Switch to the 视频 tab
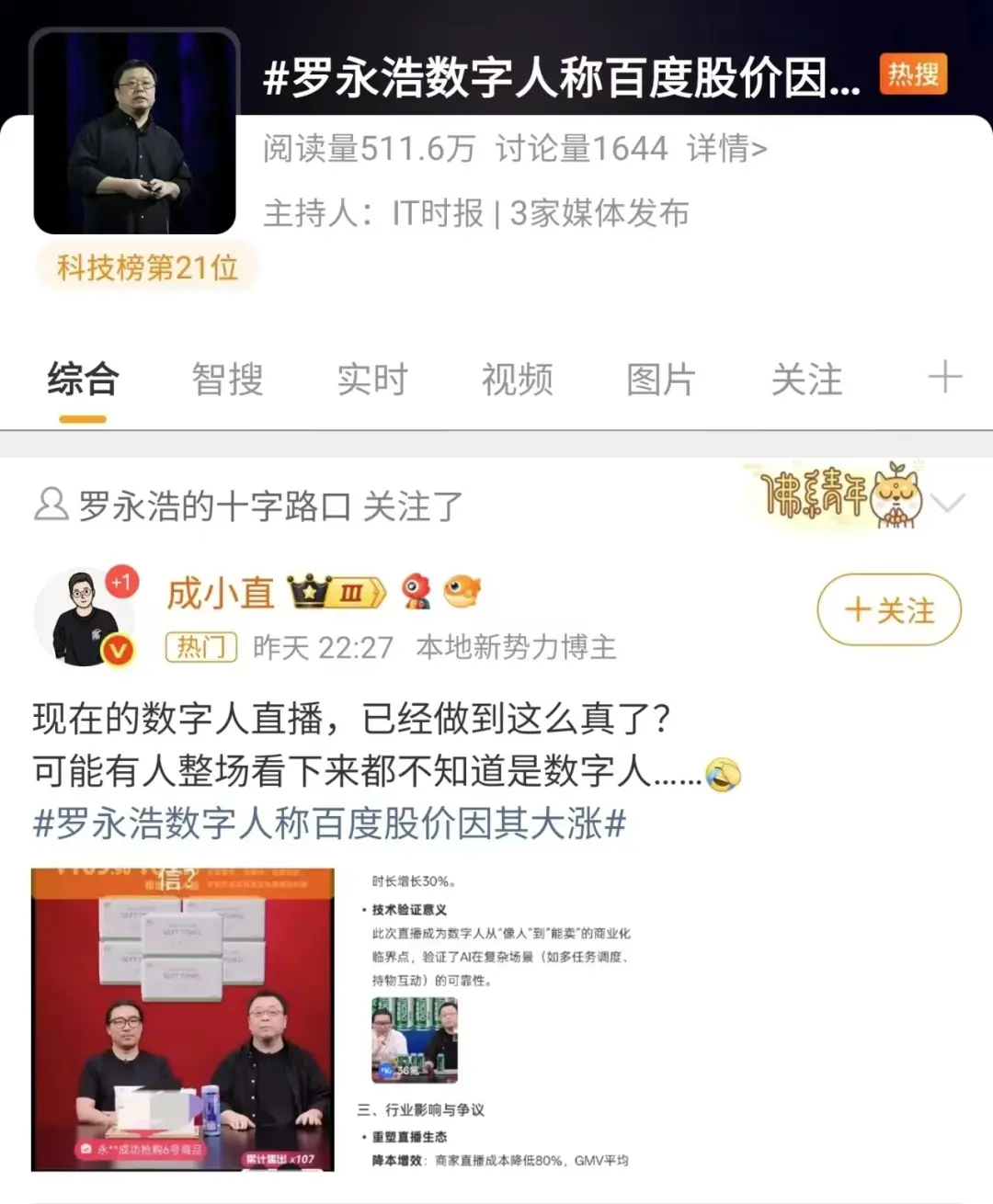The height and width of the screenshot is (1204, 993). (x=516, y=379)
